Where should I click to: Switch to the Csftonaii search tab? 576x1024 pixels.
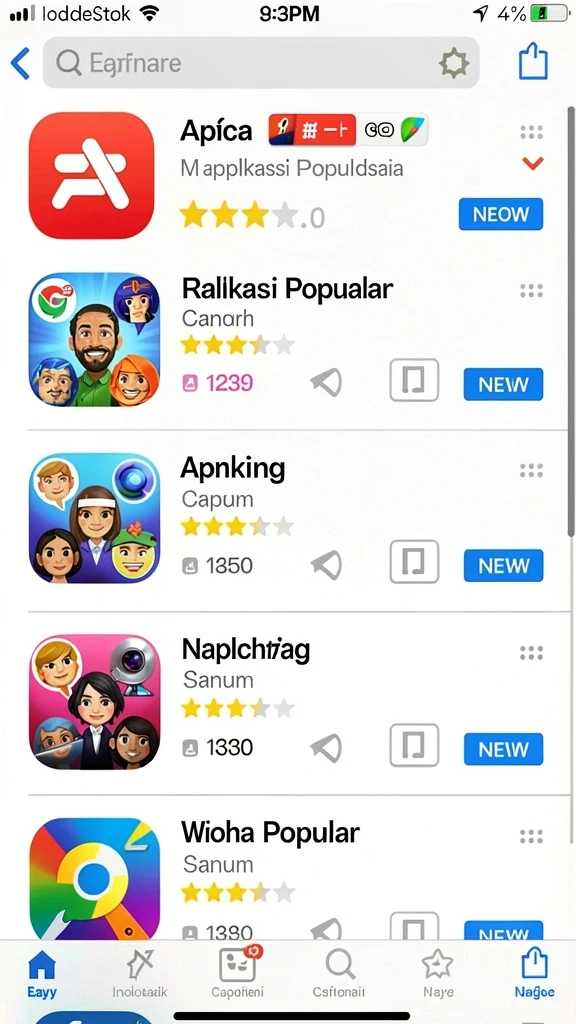(340, 973)
